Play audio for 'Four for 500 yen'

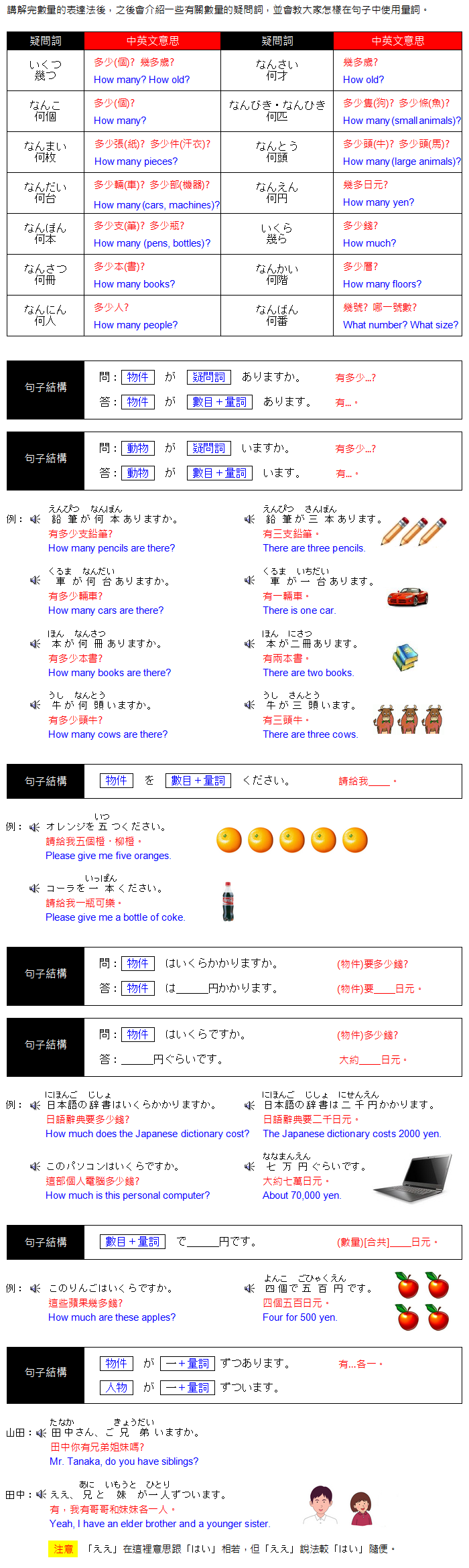point(249,1289)
